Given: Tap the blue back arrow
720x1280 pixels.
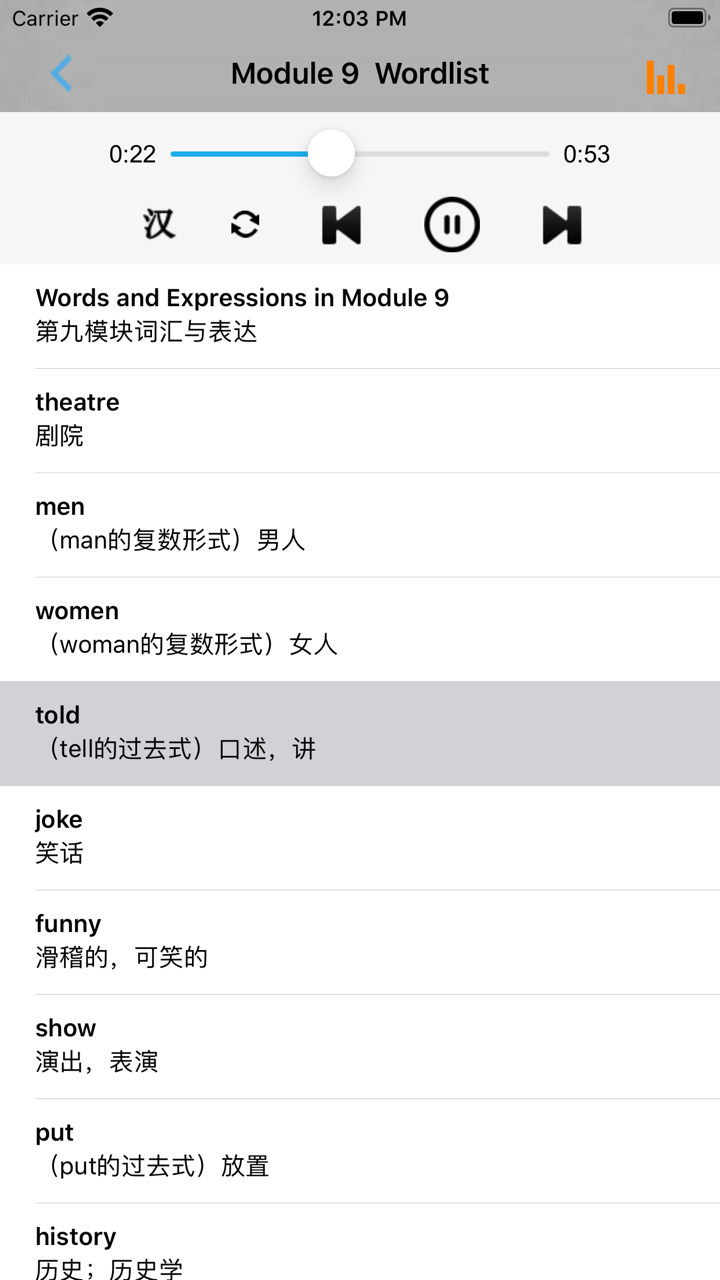Looking at the screenshot, I should click(x=60, y=75).
